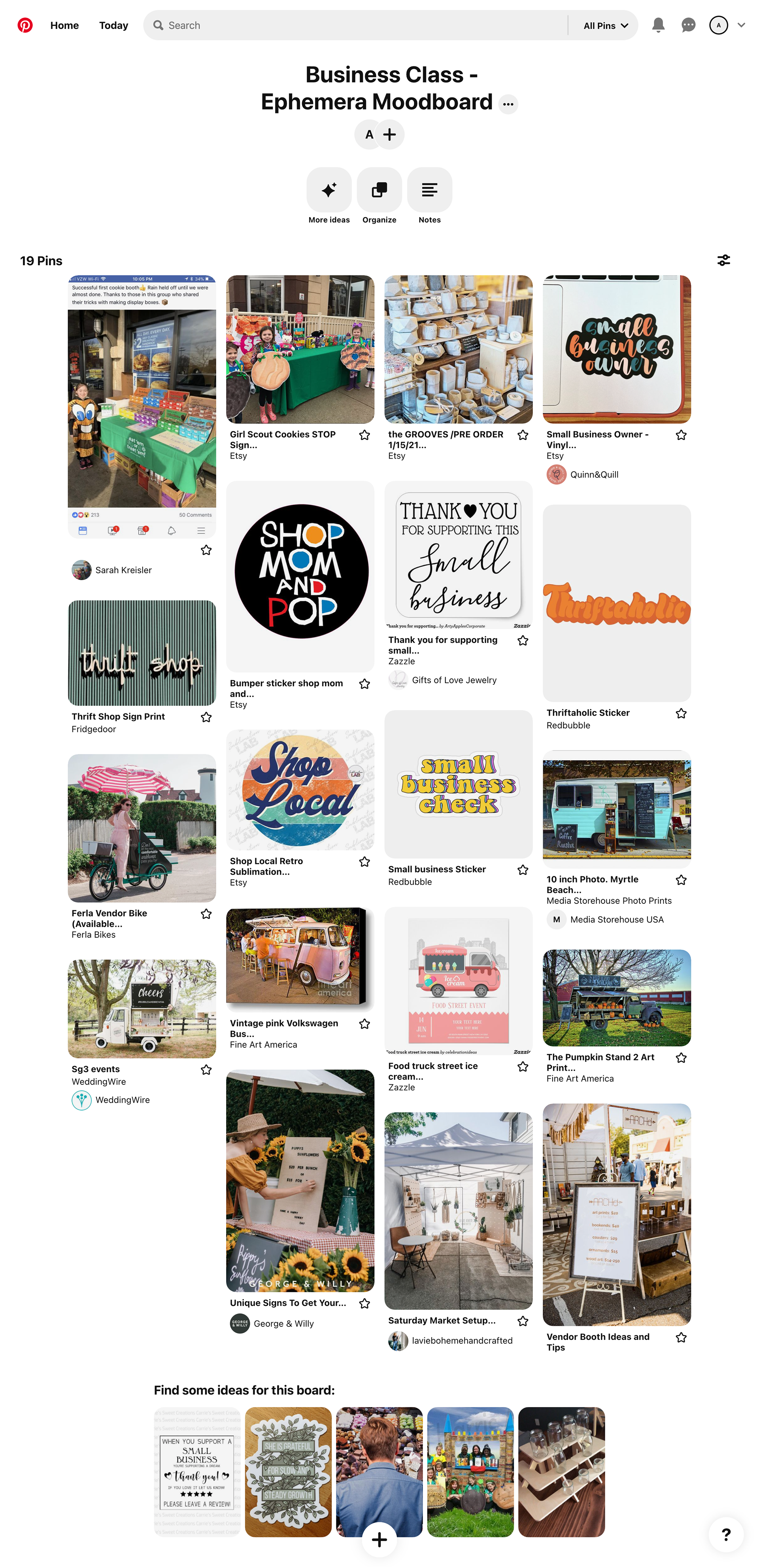The height and width of the screenshot is (1568, 759).
Task: Favorite the Thriftaholic Sticker pin
Action: click(x=681, y=713)
